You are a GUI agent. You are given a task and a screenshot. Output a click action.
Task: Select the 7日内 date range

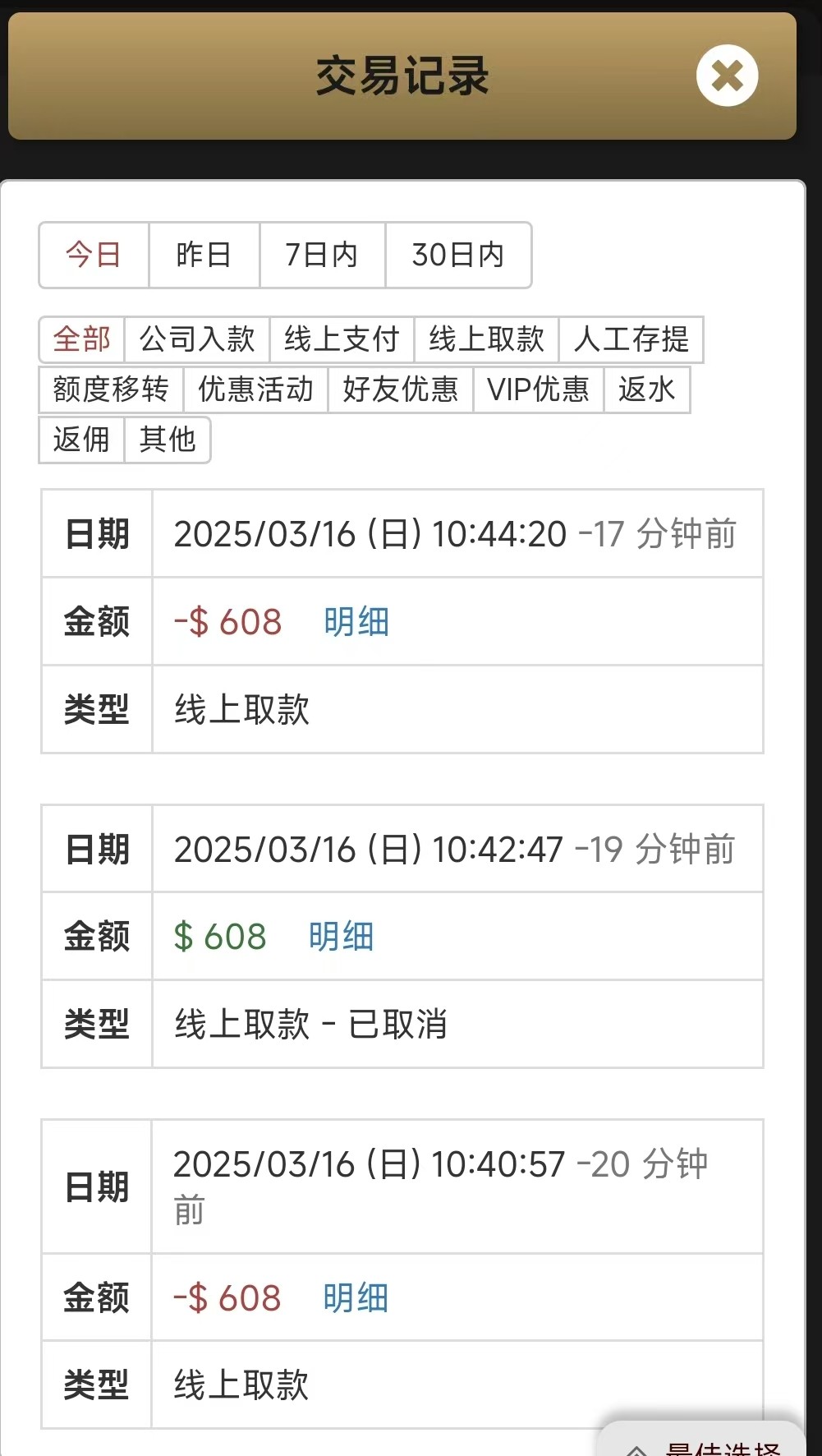[x=322, y=255]
